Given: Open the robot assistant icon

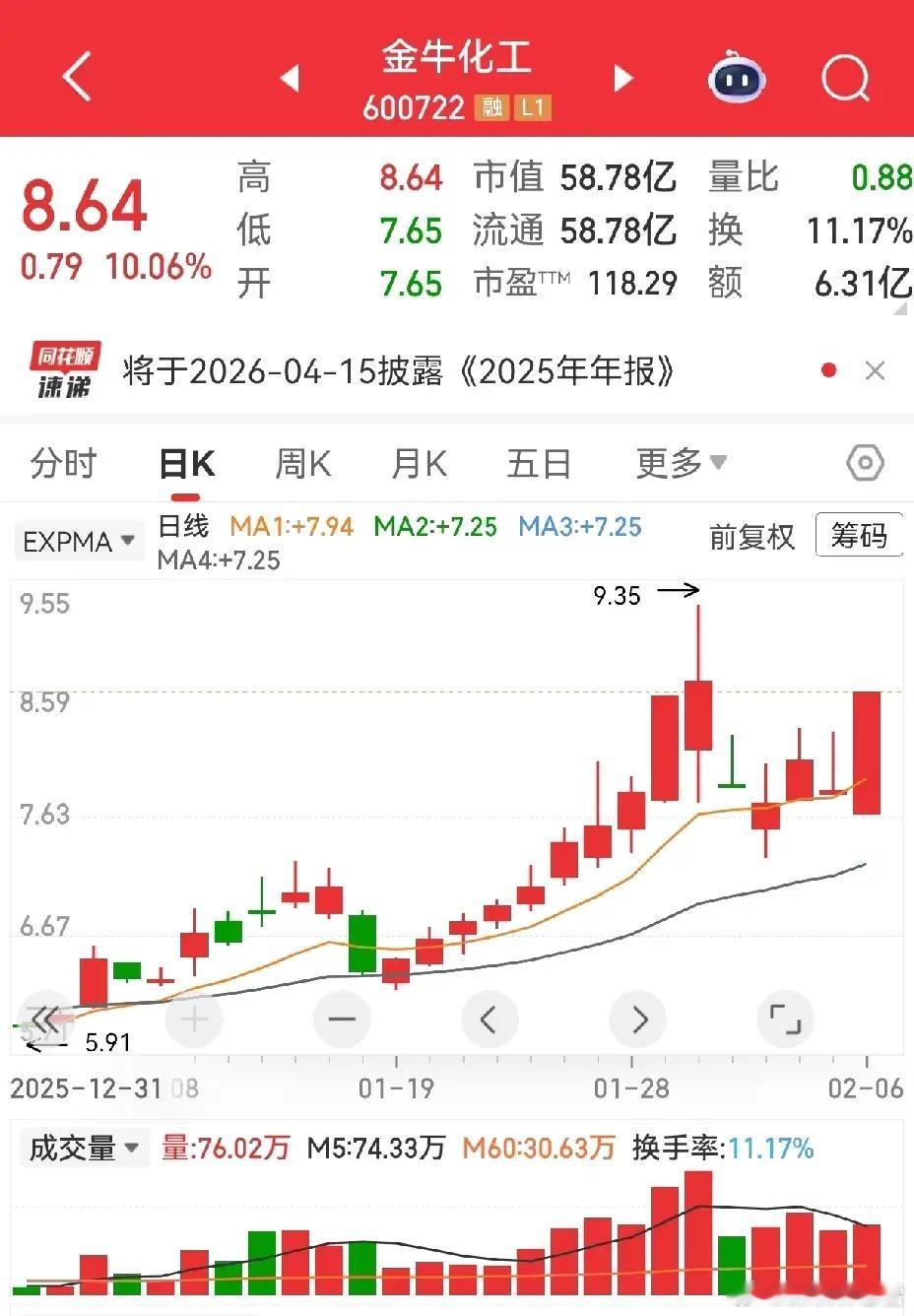Looking at the screenshot, I should 737,77.
